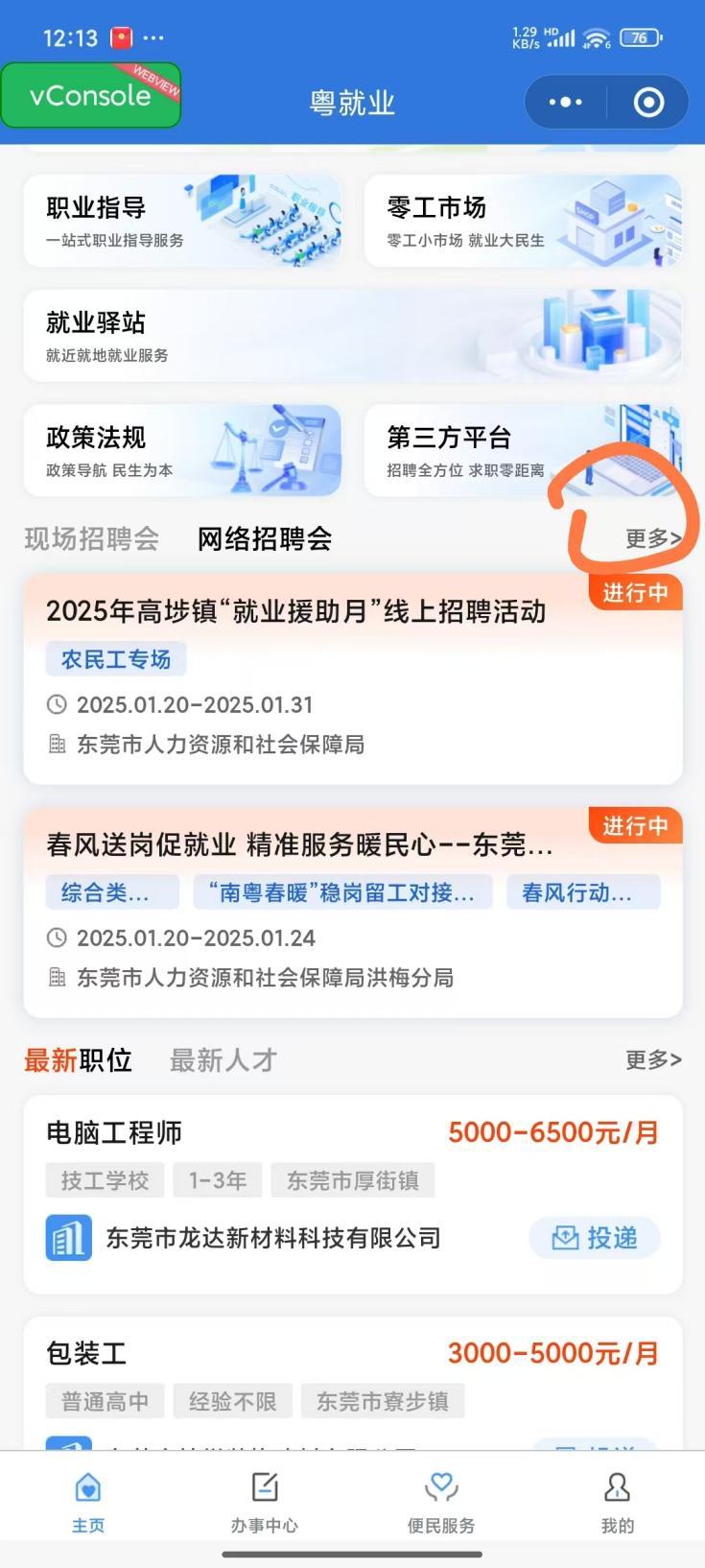Tap 投递 to apply for 电脑工程师
The height and width of the screenshot is (1568, 705).
pyautogui.click(x=595, y=1238)
